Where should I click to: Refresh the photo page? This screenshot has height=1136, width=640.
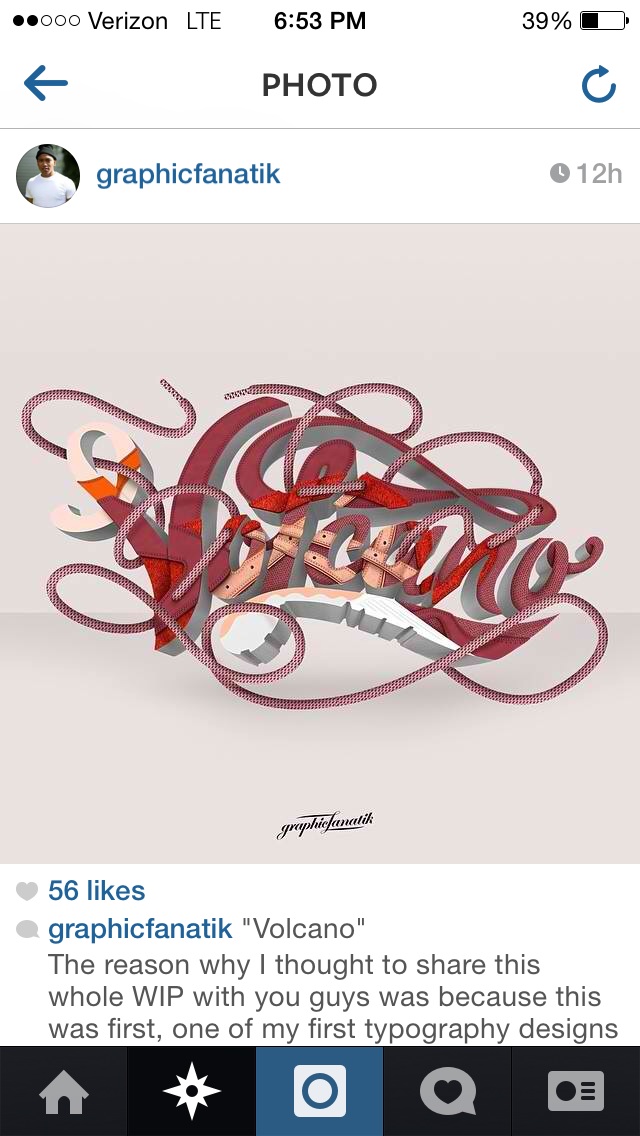[x=599, y=84]
